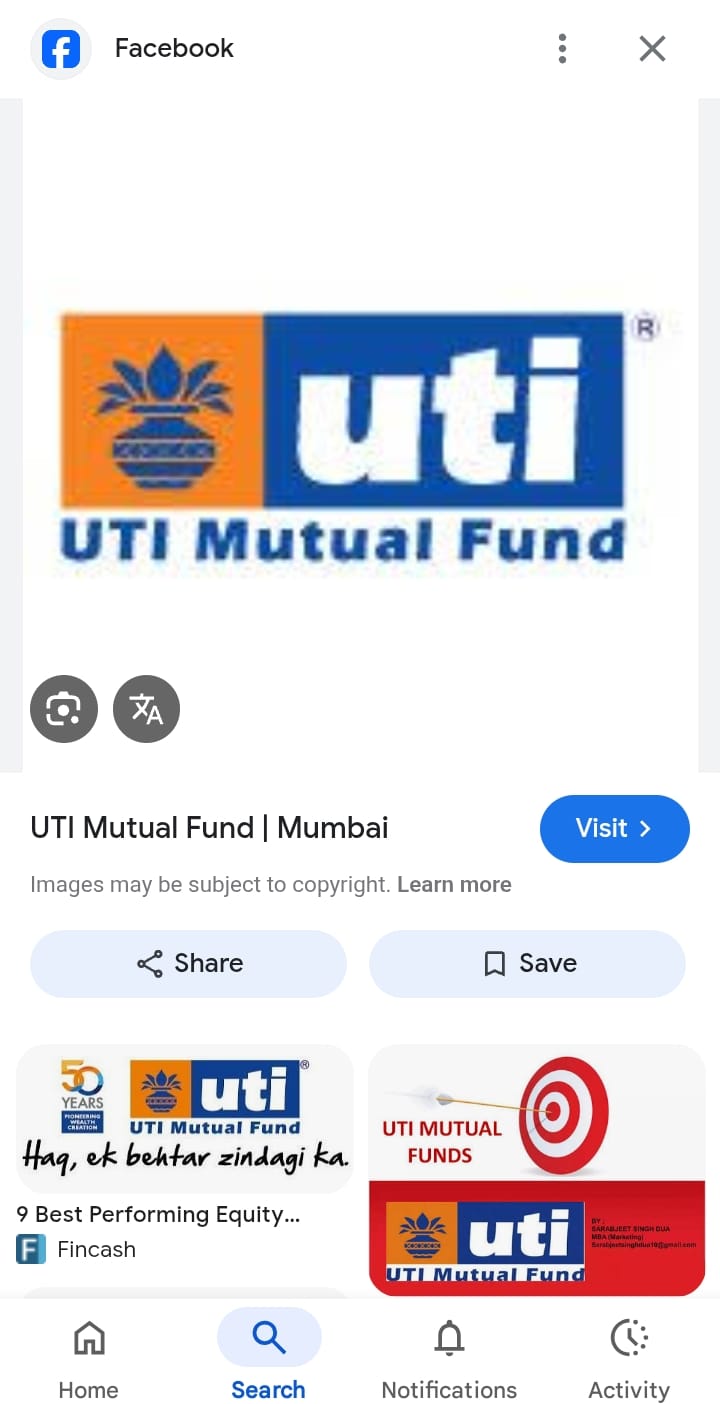
Task: Save the image to collections
Action: pyautogui.click(x=527, y=963)
